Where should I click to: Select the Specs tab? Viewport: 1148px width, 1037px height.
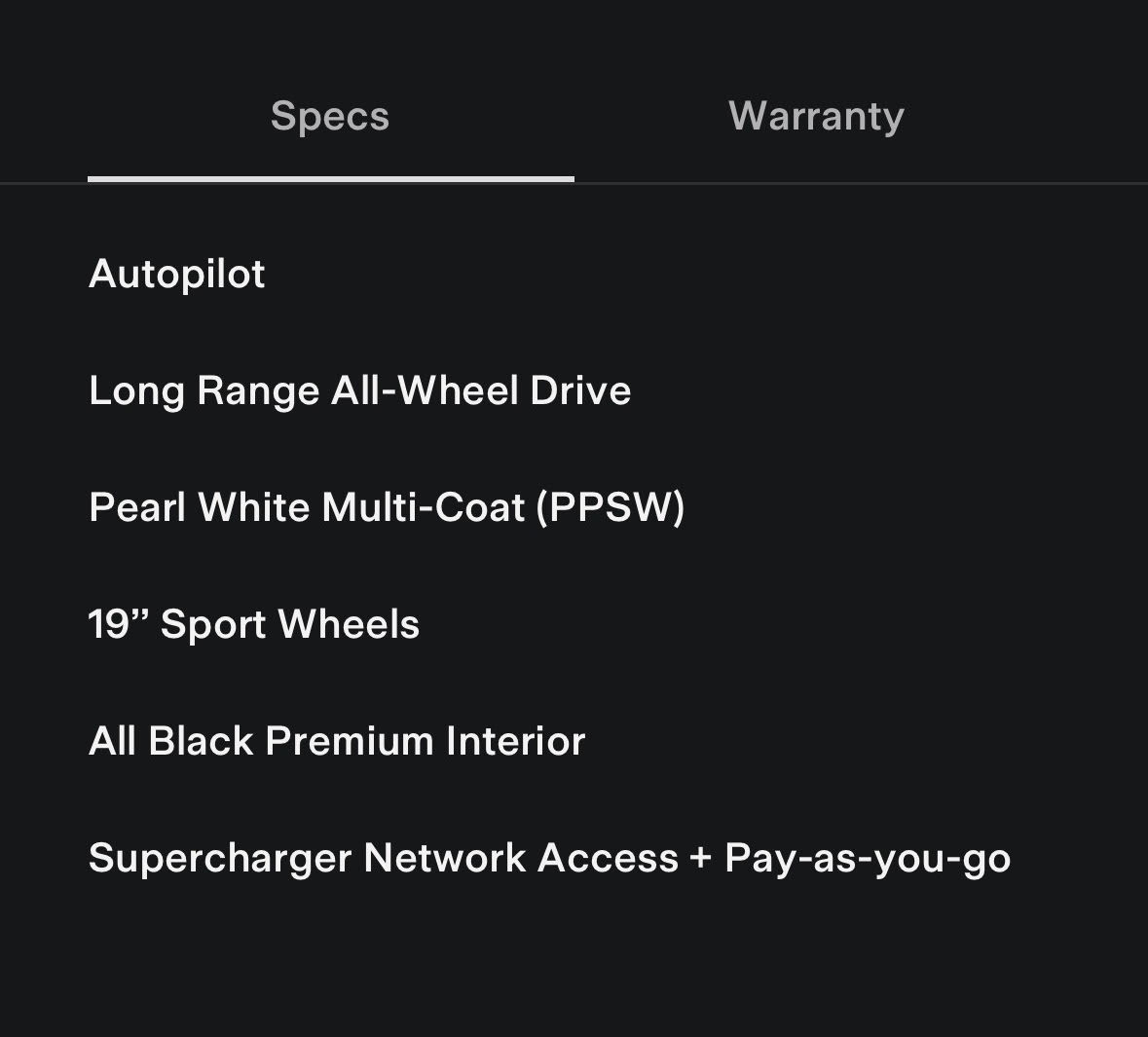point(330,116)
